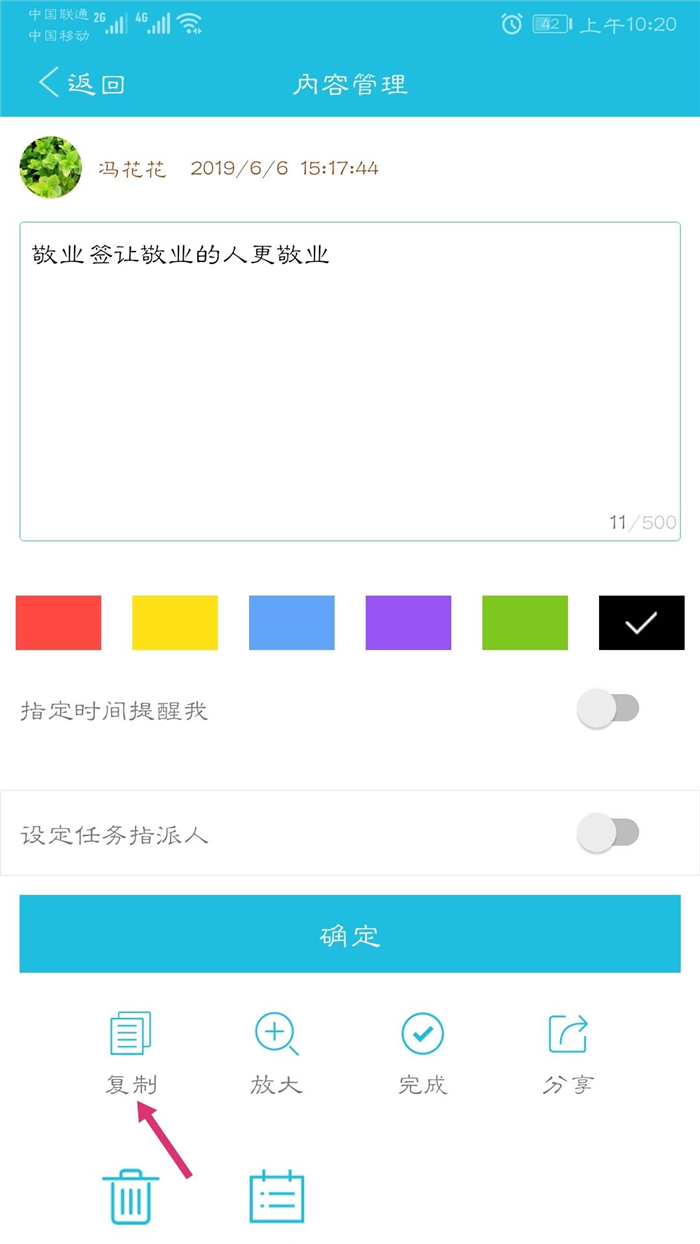Image resolution: width=700 pixels, height=1244 pixels.
Task: Mark the note as 完成
Action: coord(423,1053)
